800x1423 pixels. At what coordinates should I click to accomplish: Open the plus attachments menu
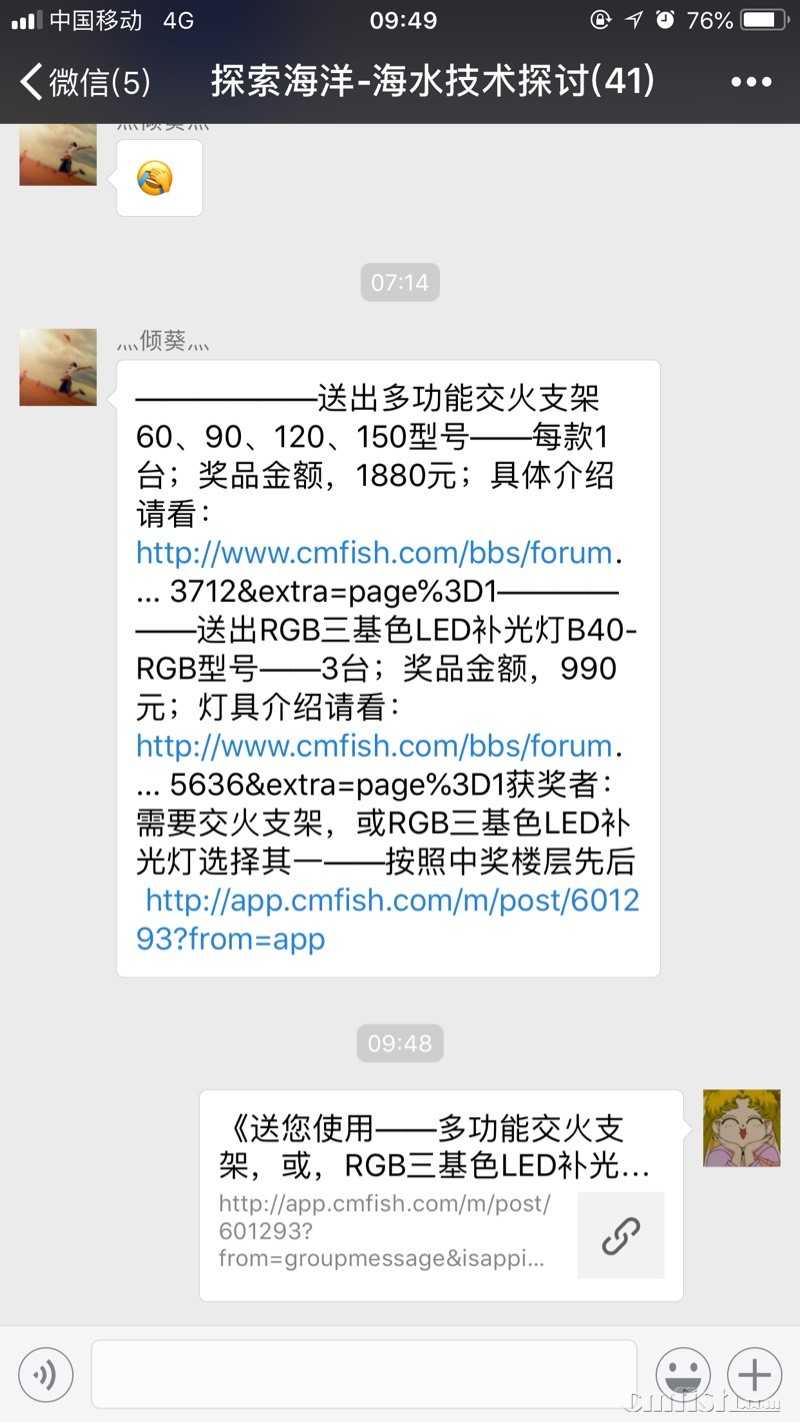pyautogui.click(x=755, y=1375)
